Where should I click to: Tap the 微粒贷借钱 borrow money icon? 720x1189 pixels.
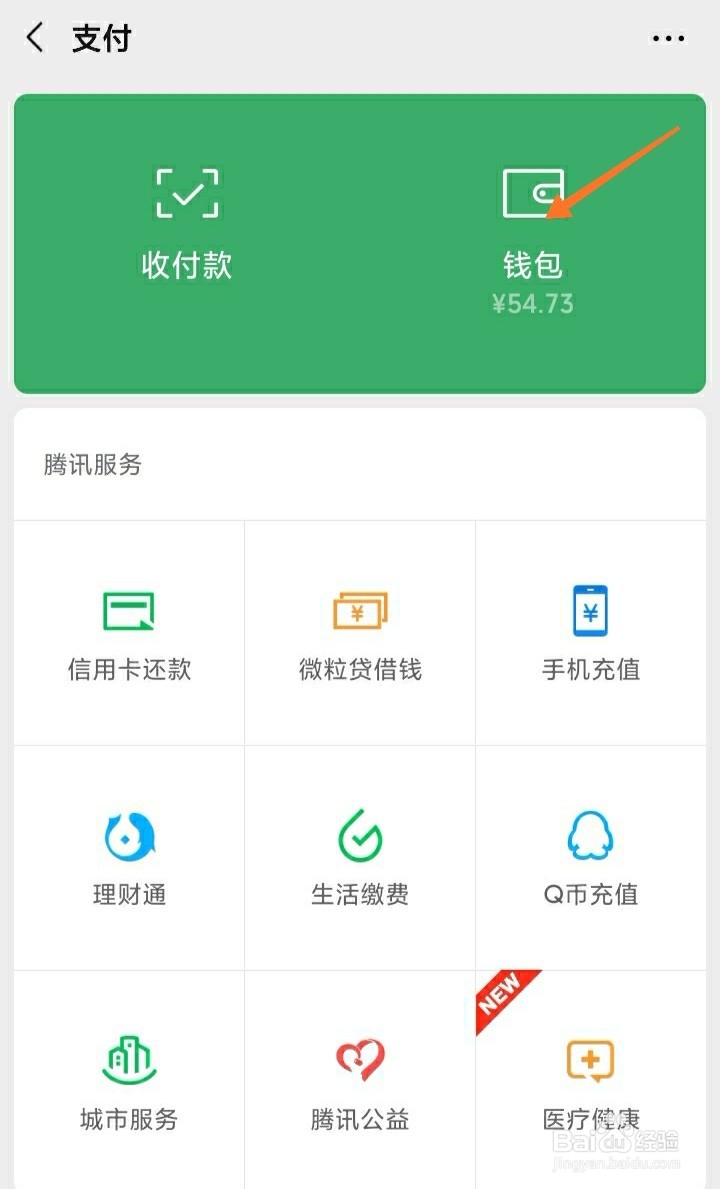point(359,608)
